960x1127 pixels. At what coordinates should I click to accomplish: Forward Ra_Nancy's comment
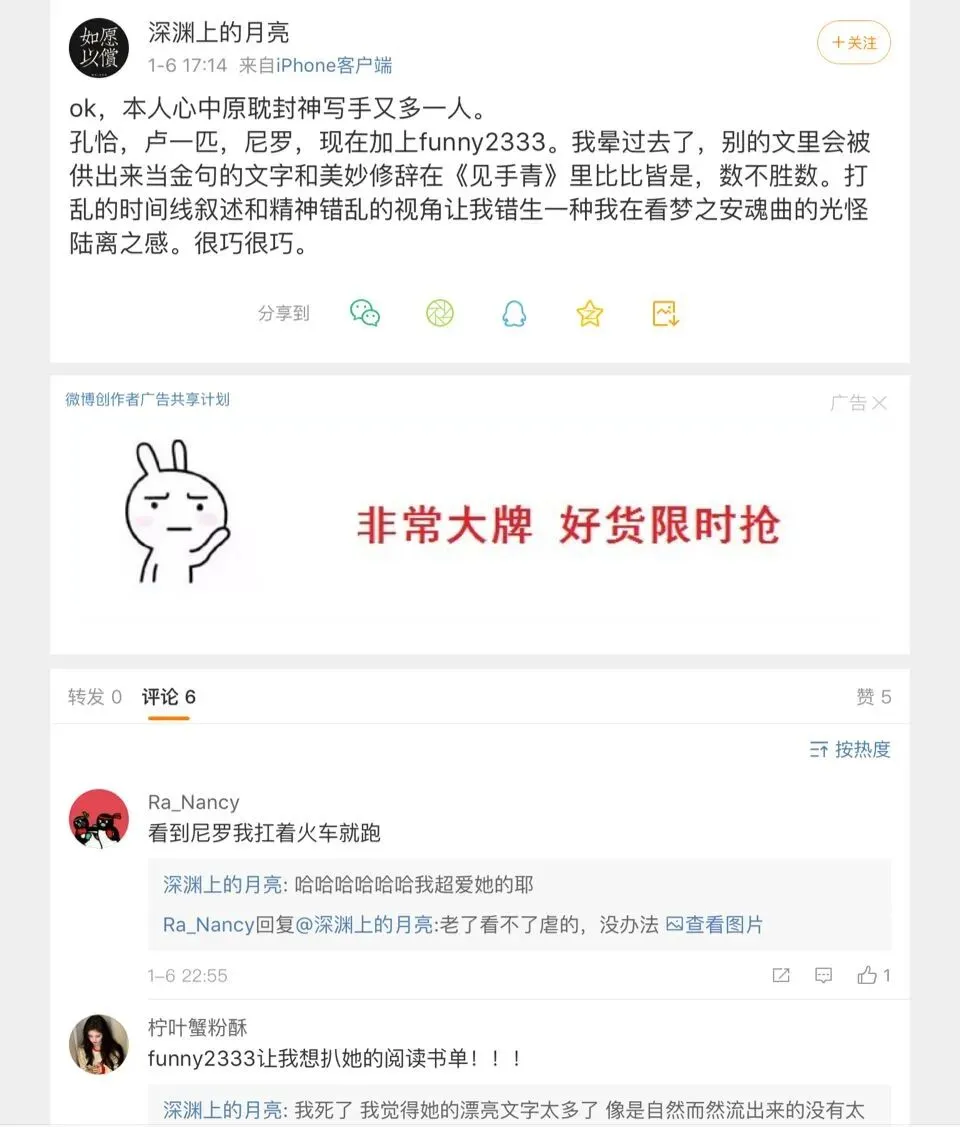(x=781, y=975)
